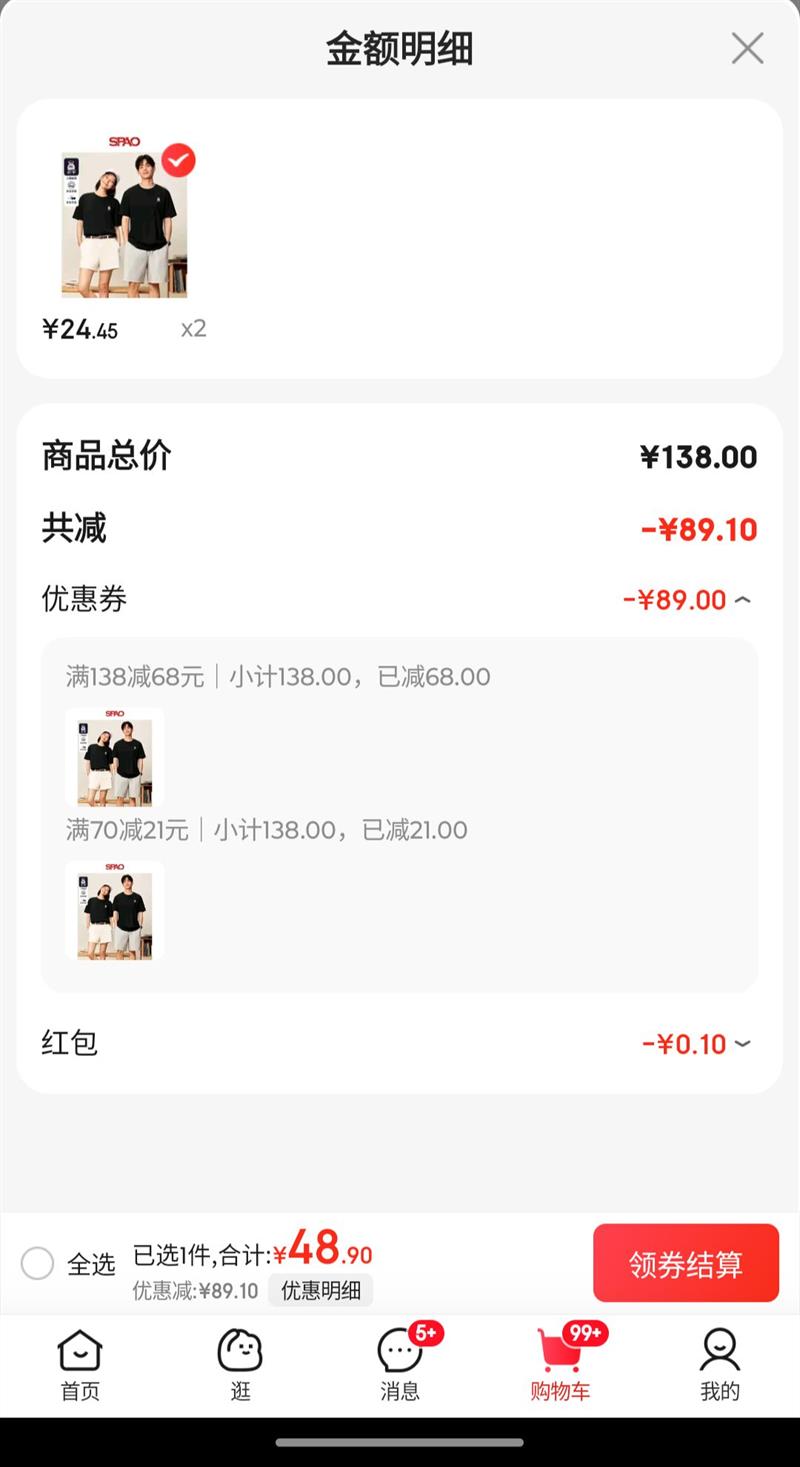Switch to the 逛 browse tab
Screen dimensions: 800x1467
tap(240, 1365)
